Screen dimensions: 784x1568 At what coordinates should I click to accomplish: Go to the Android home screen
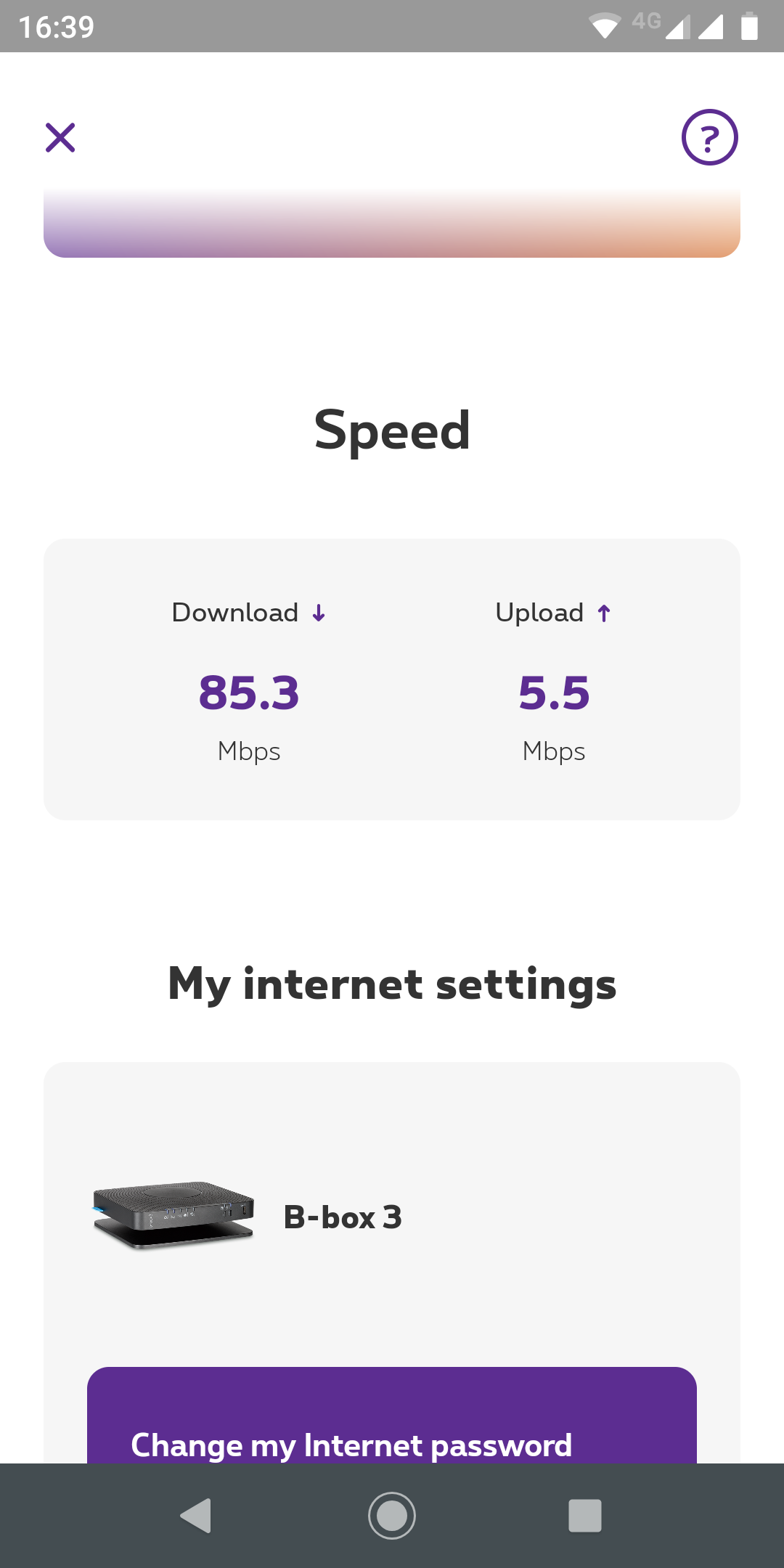point(392,1516)
